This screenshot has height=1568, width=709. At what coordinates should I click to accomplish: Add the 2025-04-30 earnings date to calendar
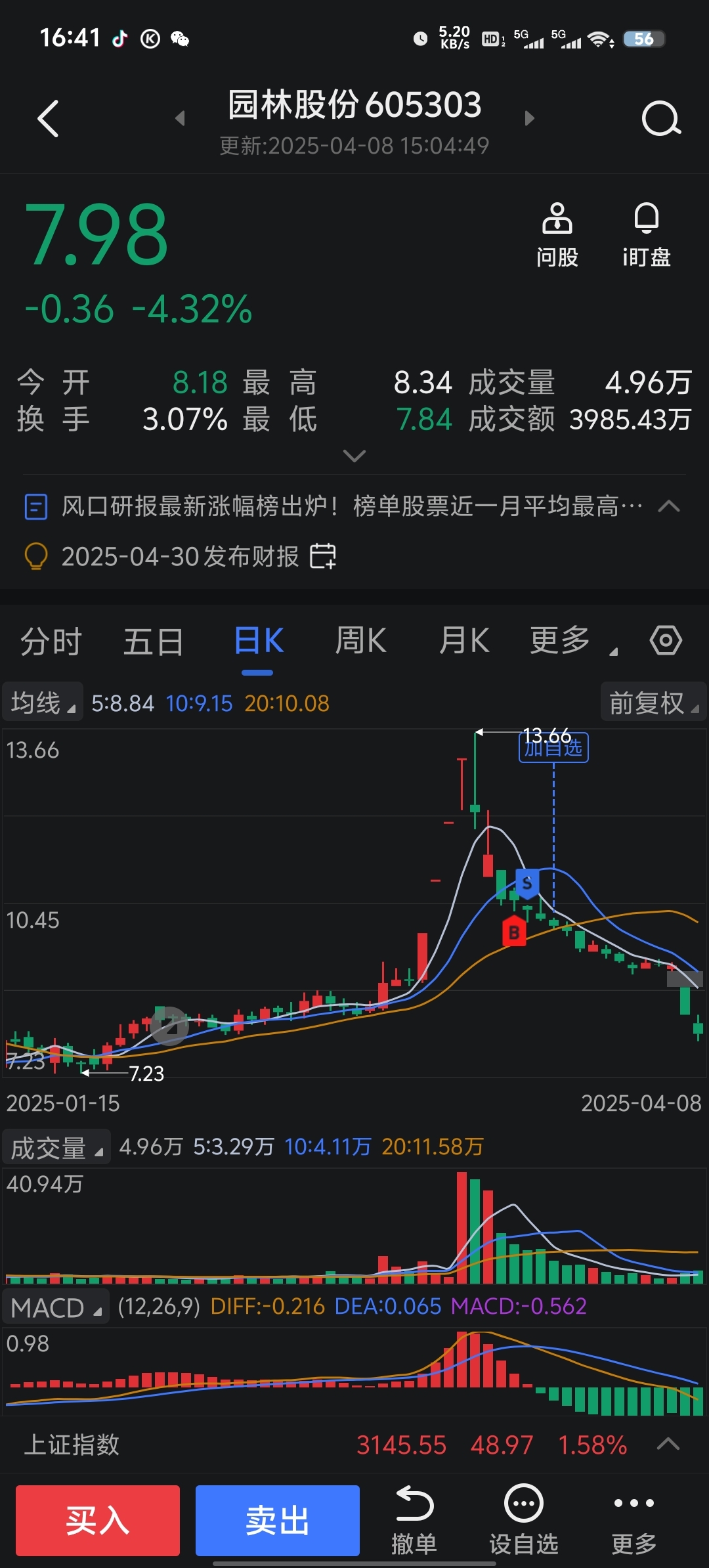tap(323, 556)
